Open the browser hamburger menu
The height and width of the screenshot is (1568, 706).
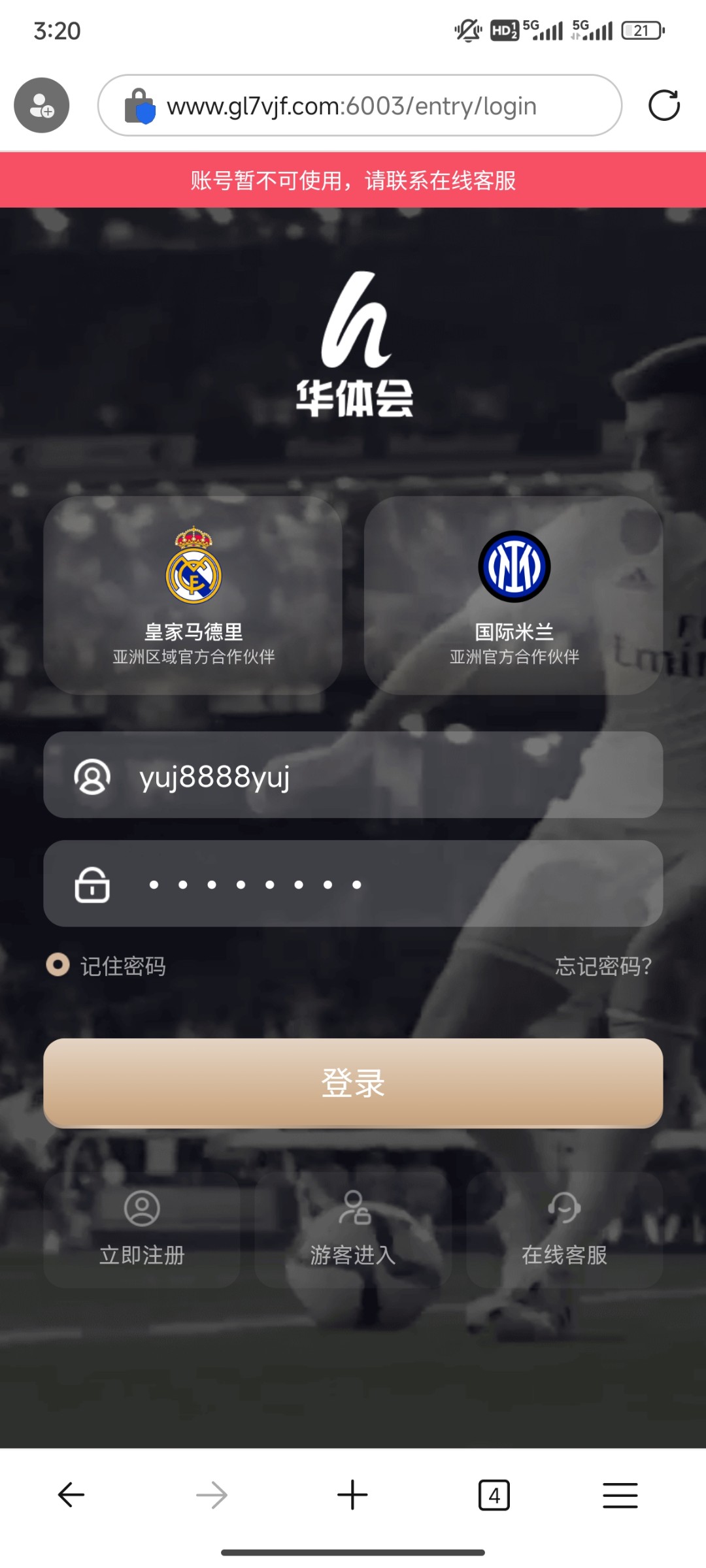coord(620,1494)
